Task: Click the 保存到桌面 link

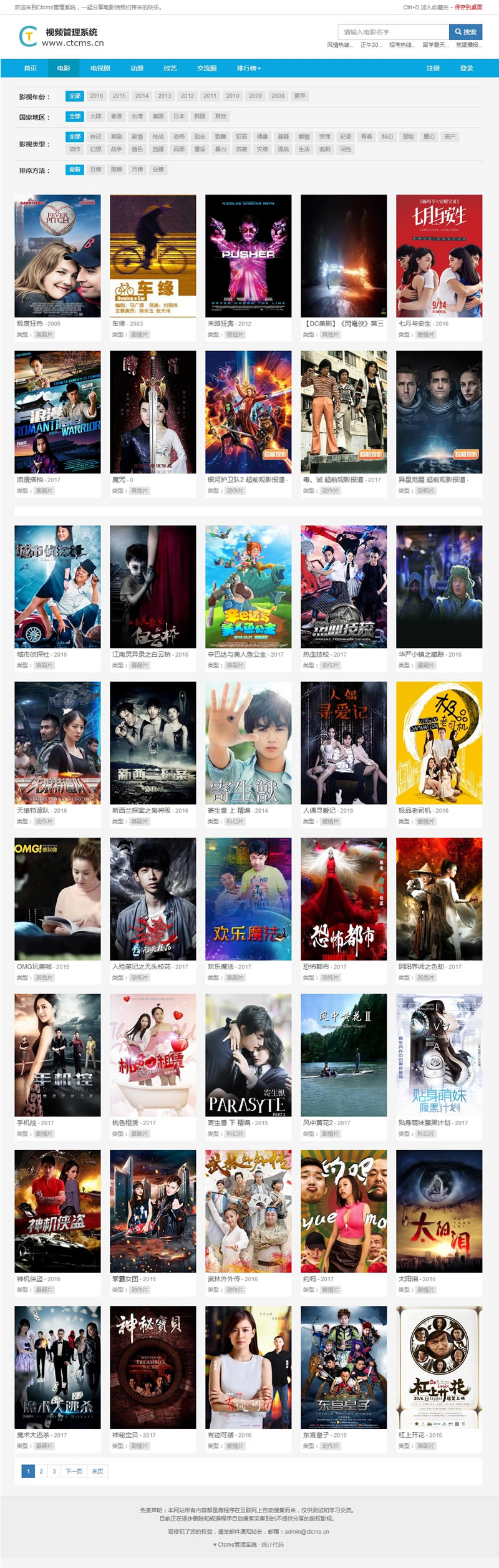Action: (468, 7)
